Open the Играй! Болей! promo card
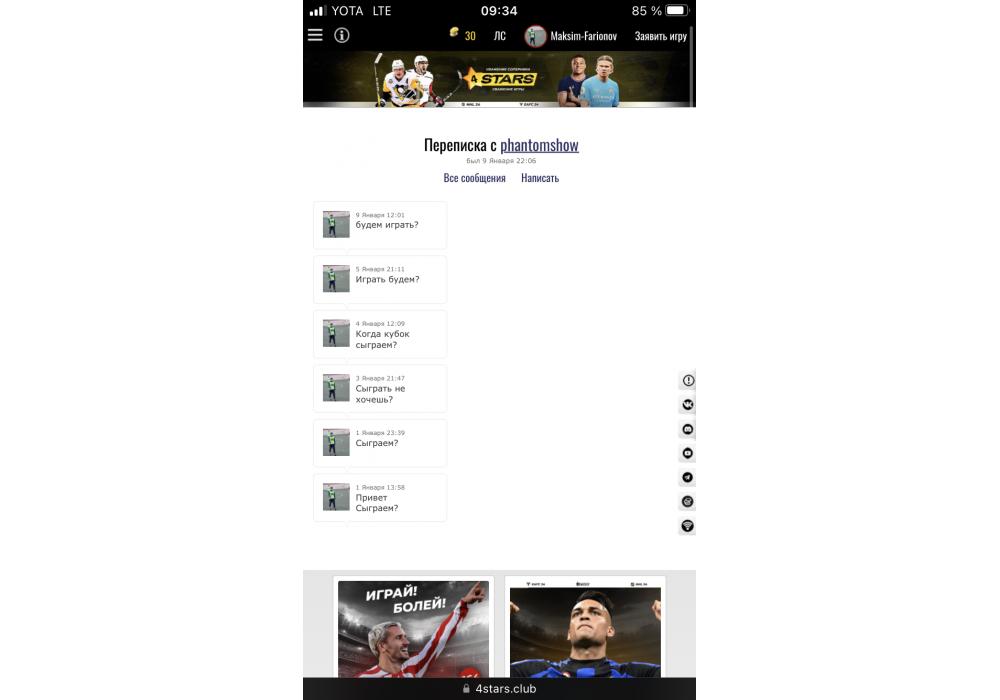 [x=413, y=630]
